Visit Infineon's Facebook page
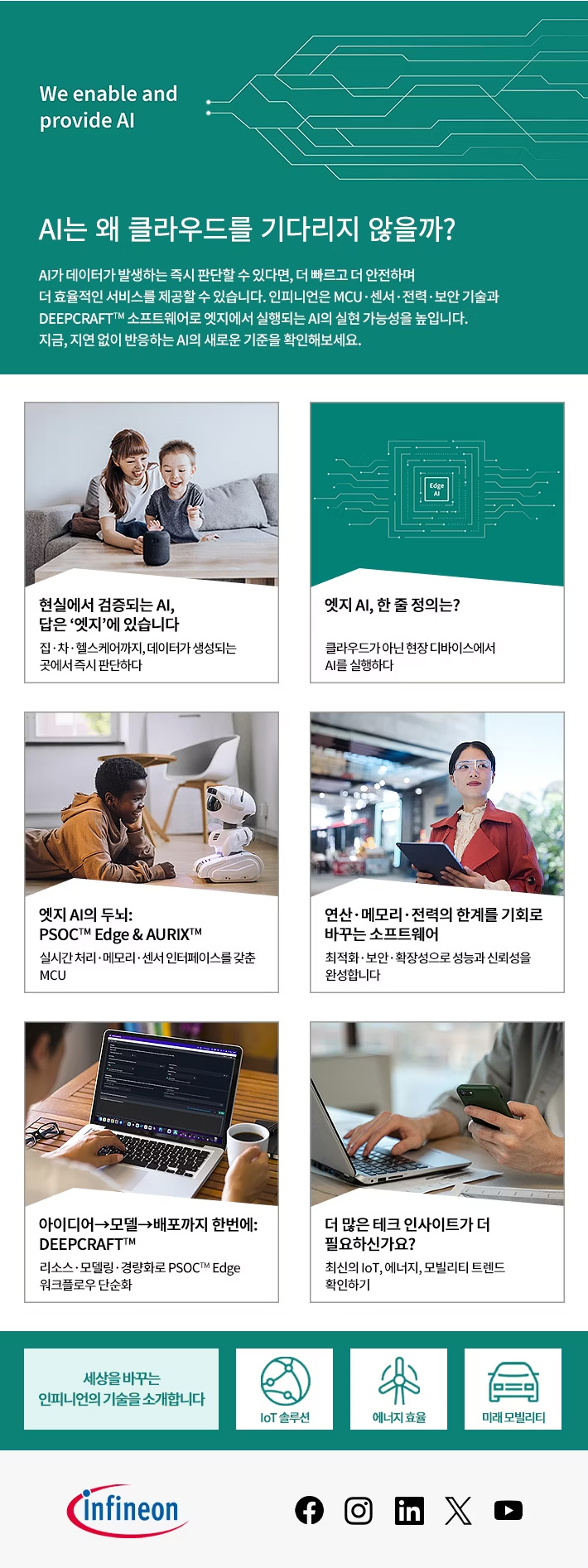The height and width of the screenshot is (1568, 588). [x=310, y=1510]
